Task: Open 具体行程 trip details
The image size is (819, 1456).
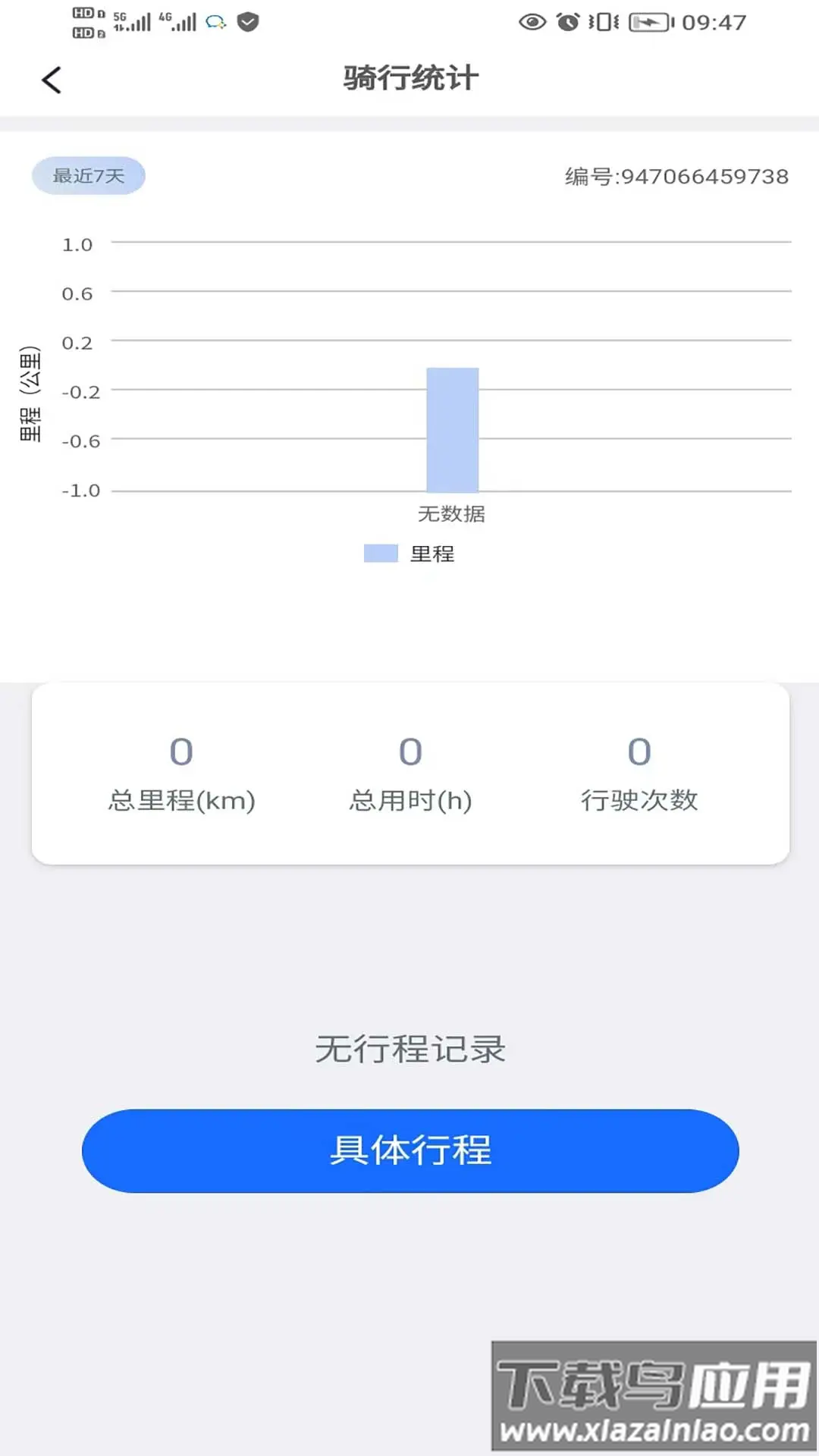Action: [x=410, y=1150]
